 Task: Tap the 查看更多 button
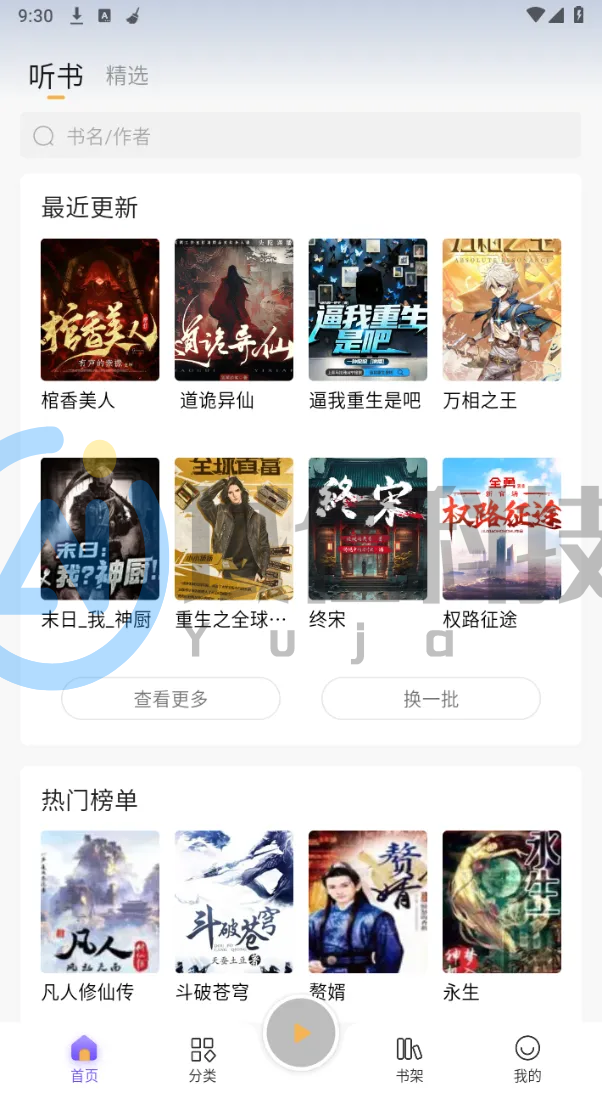171,699
